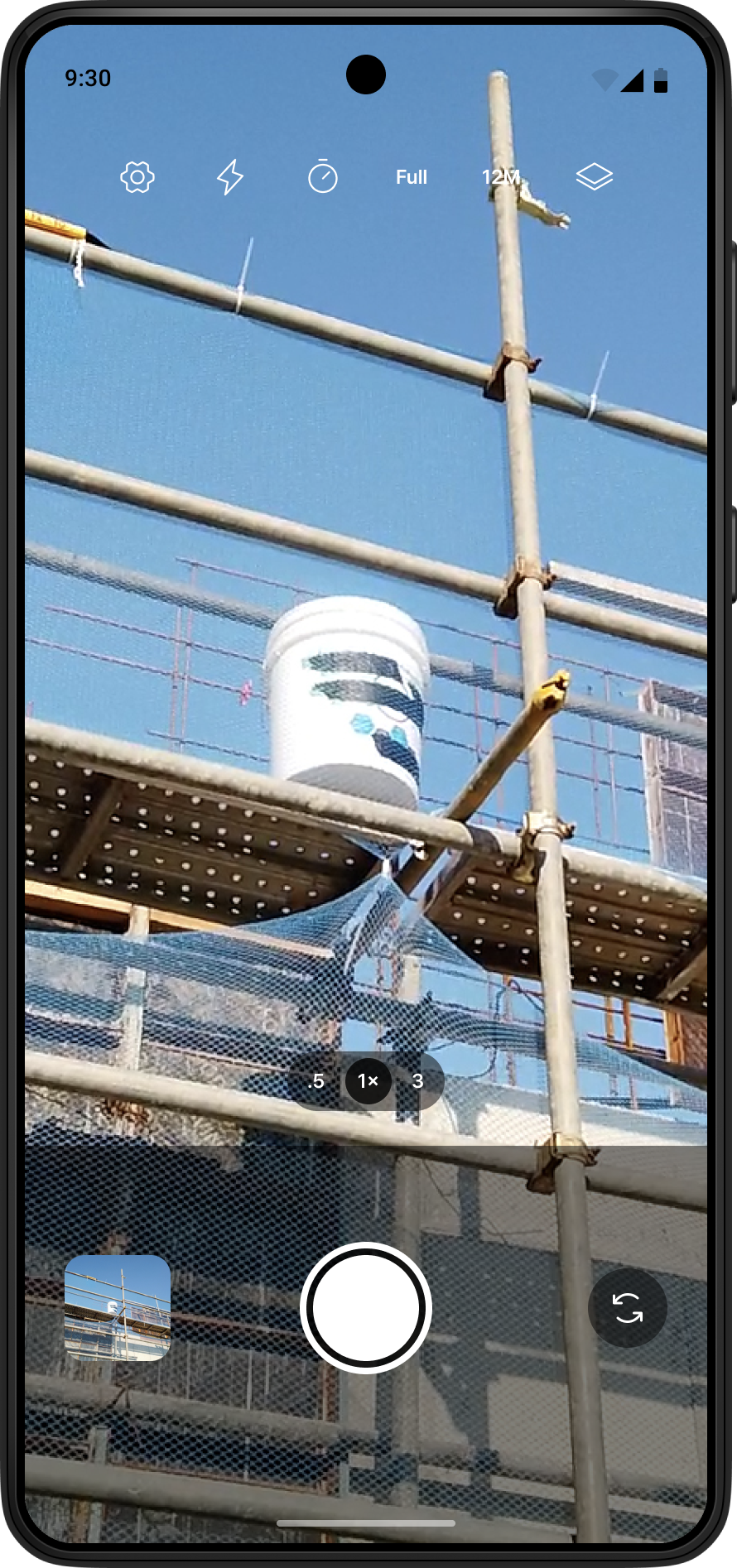The height and width of the screenshot is (1568, 737).
Task: Switch to 3x telephoto zoom
Action: click(418, 1081)
